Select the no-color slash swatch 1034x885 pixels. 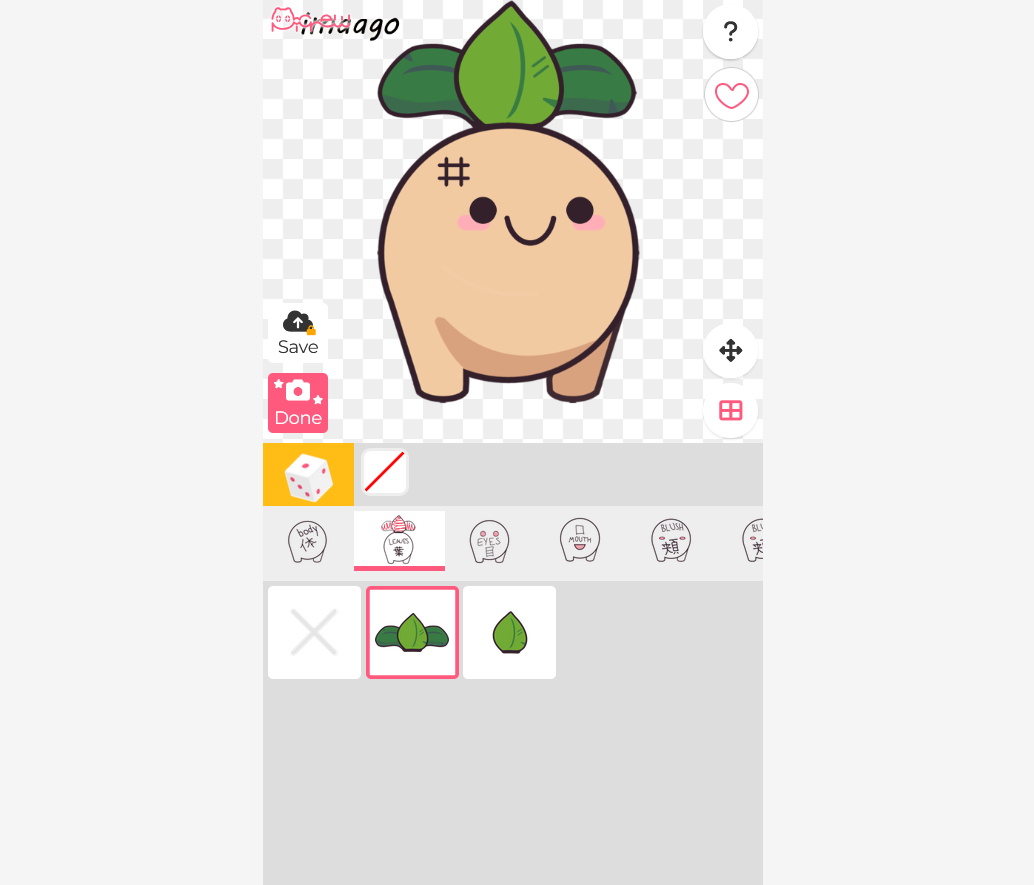click(x=384, y=471)
